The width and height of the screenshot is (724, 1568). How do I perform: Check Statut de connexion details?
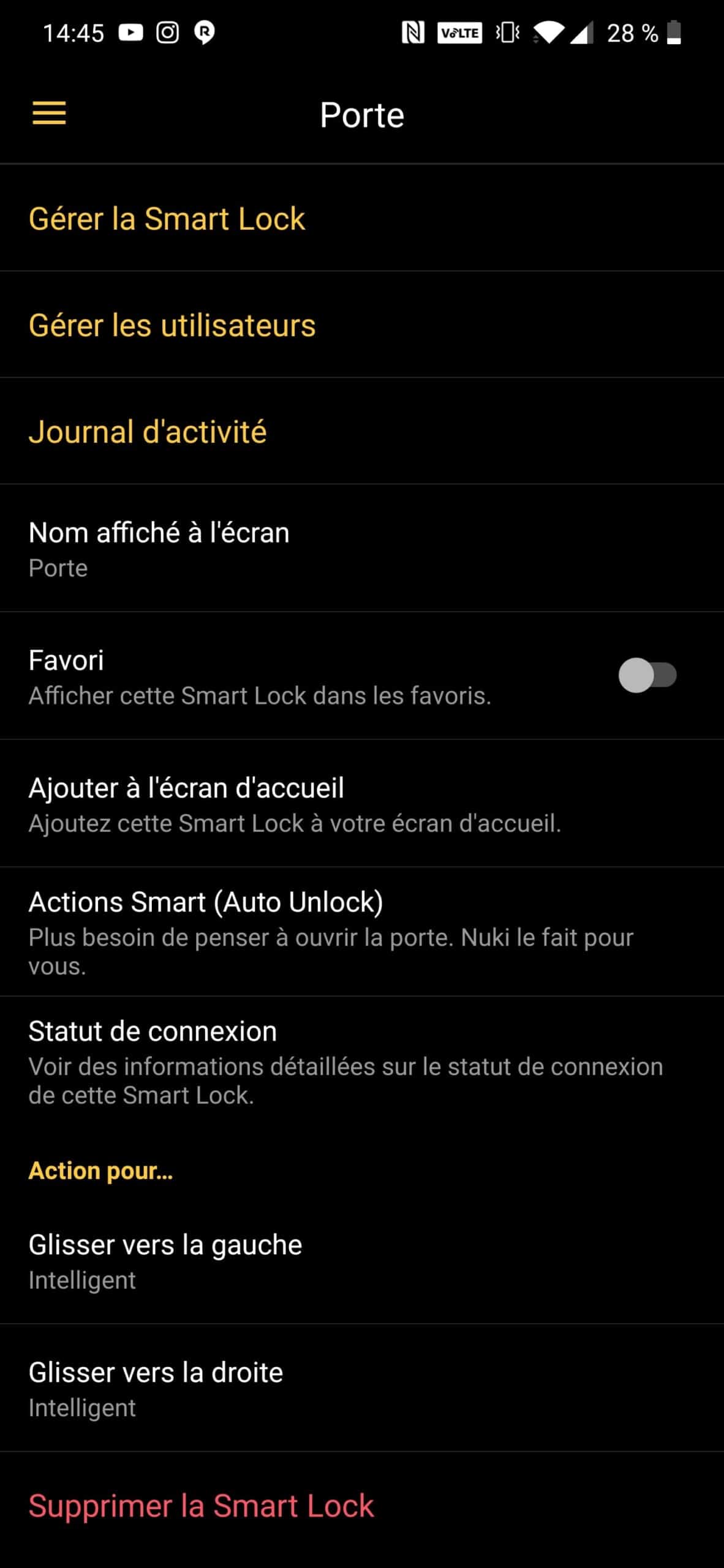pyautogui.click(x=362, y=1061)
